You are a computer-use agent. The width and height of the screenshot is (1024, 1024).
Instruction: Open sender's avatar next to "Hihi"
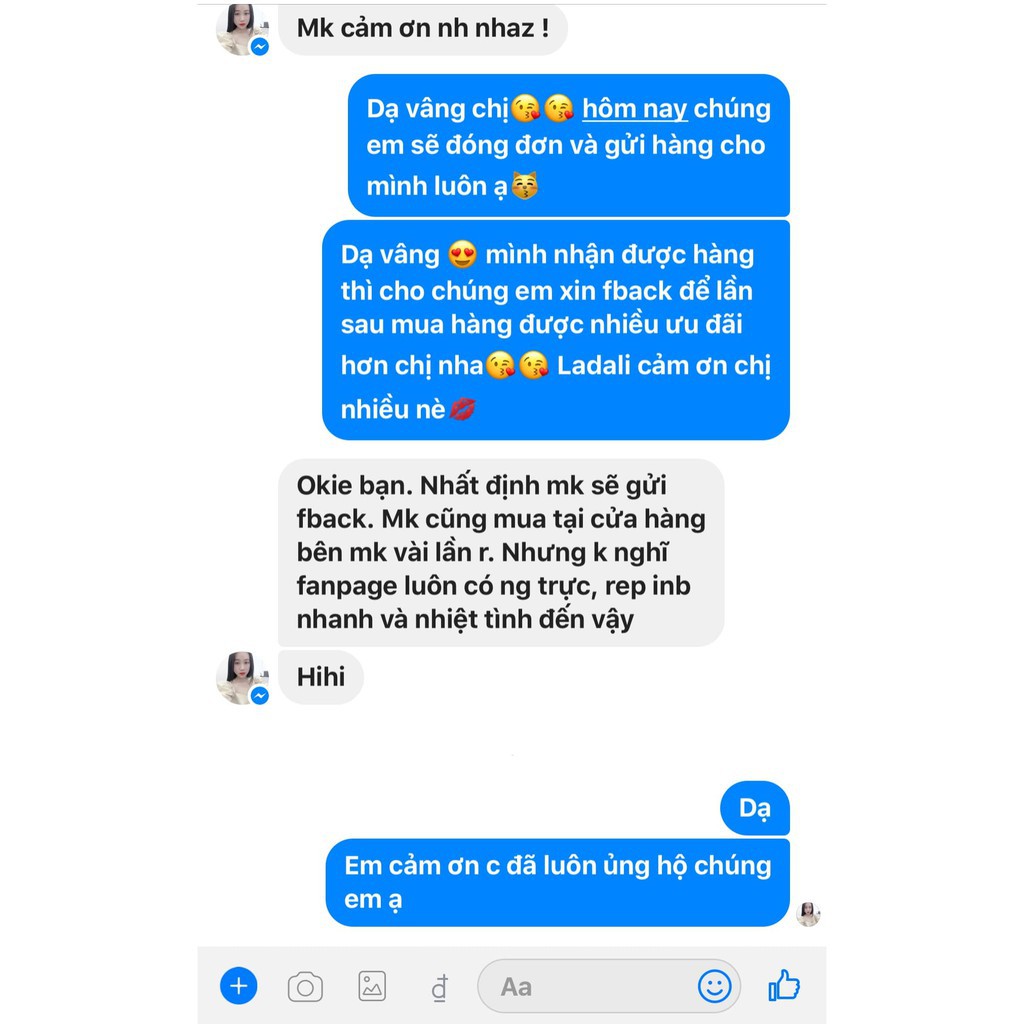241,678
